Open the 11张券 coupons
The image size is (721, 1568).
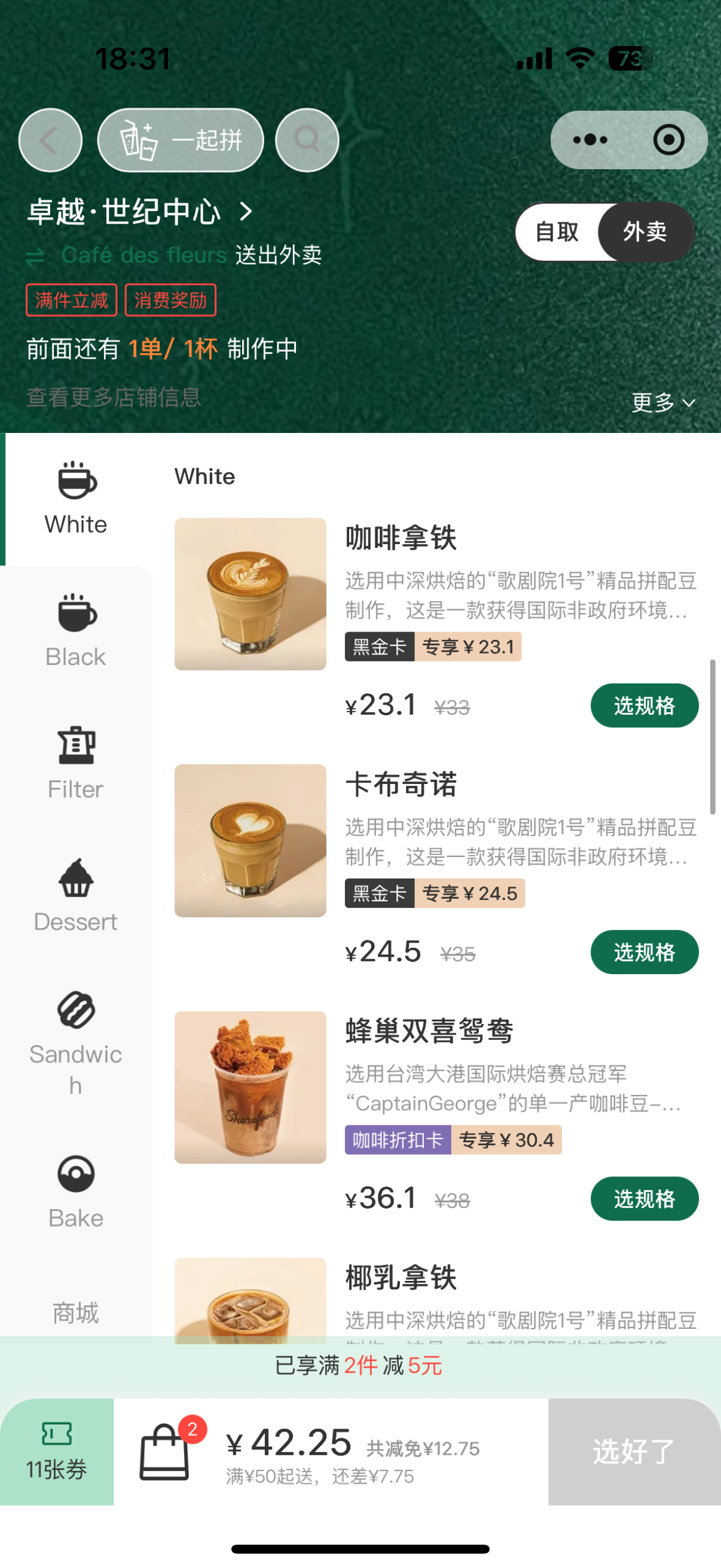pyautogui.click(x=57, y=1452)
